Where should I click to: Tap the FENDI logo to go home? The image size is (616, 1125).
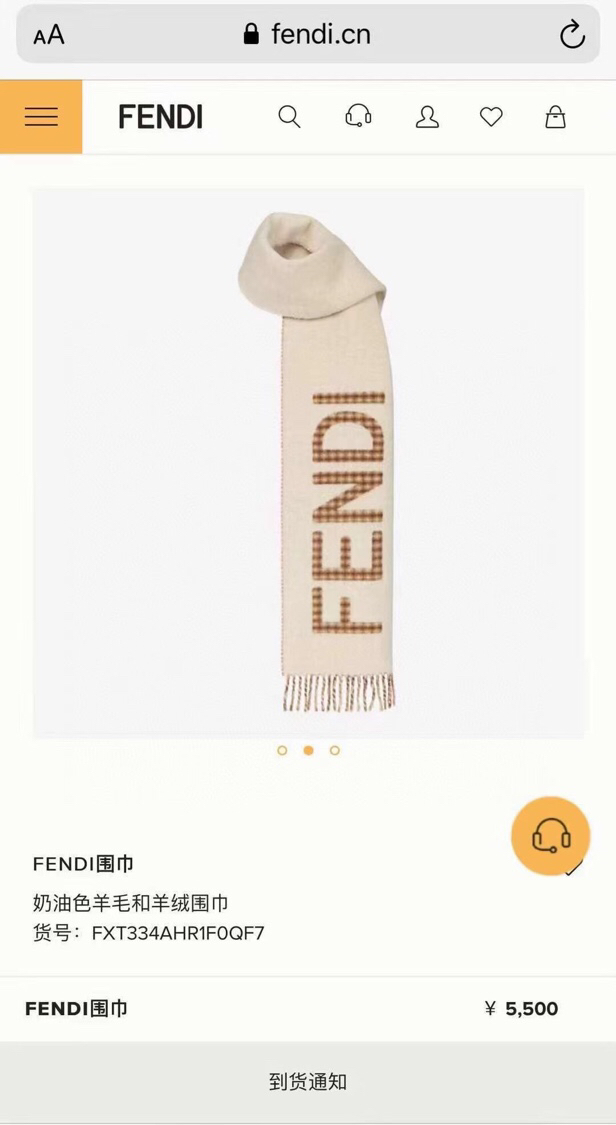(160, 117)
